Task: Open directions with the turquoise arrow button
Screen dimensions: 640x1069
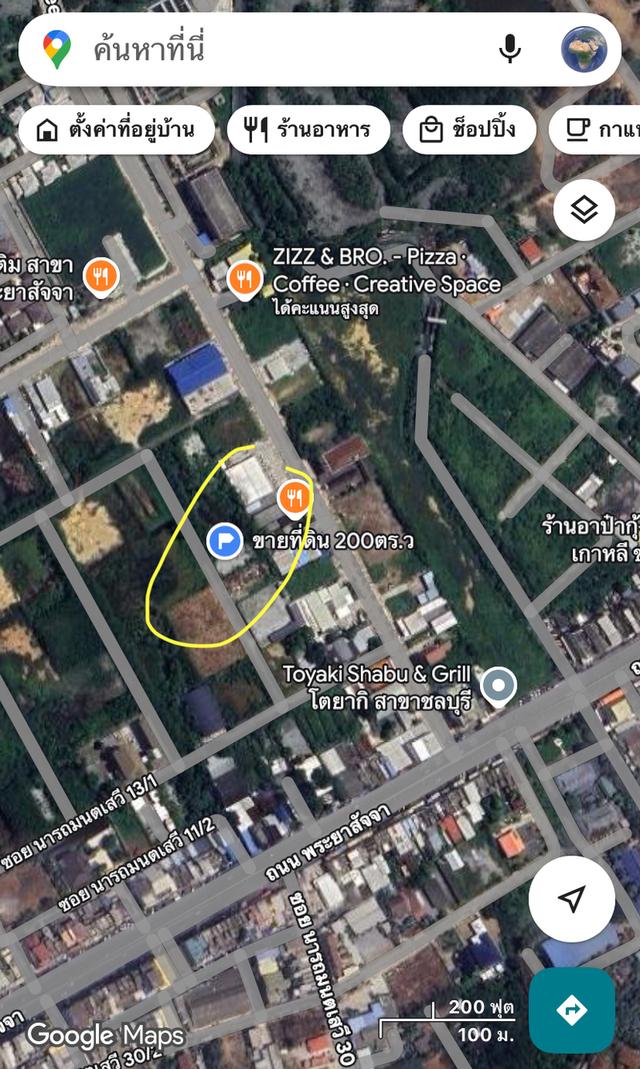Action: (571, 1010)
